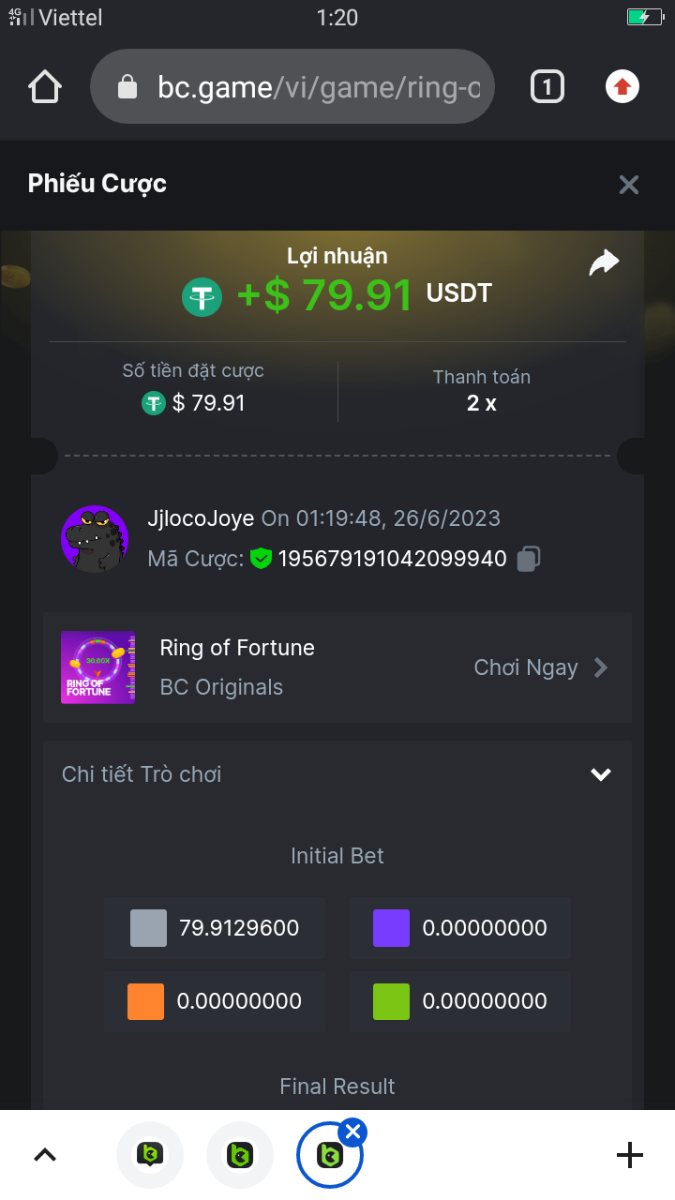Switch to the first browser tab
The height and width of the screenshot is (1200, 675).
click(150, 1156)
